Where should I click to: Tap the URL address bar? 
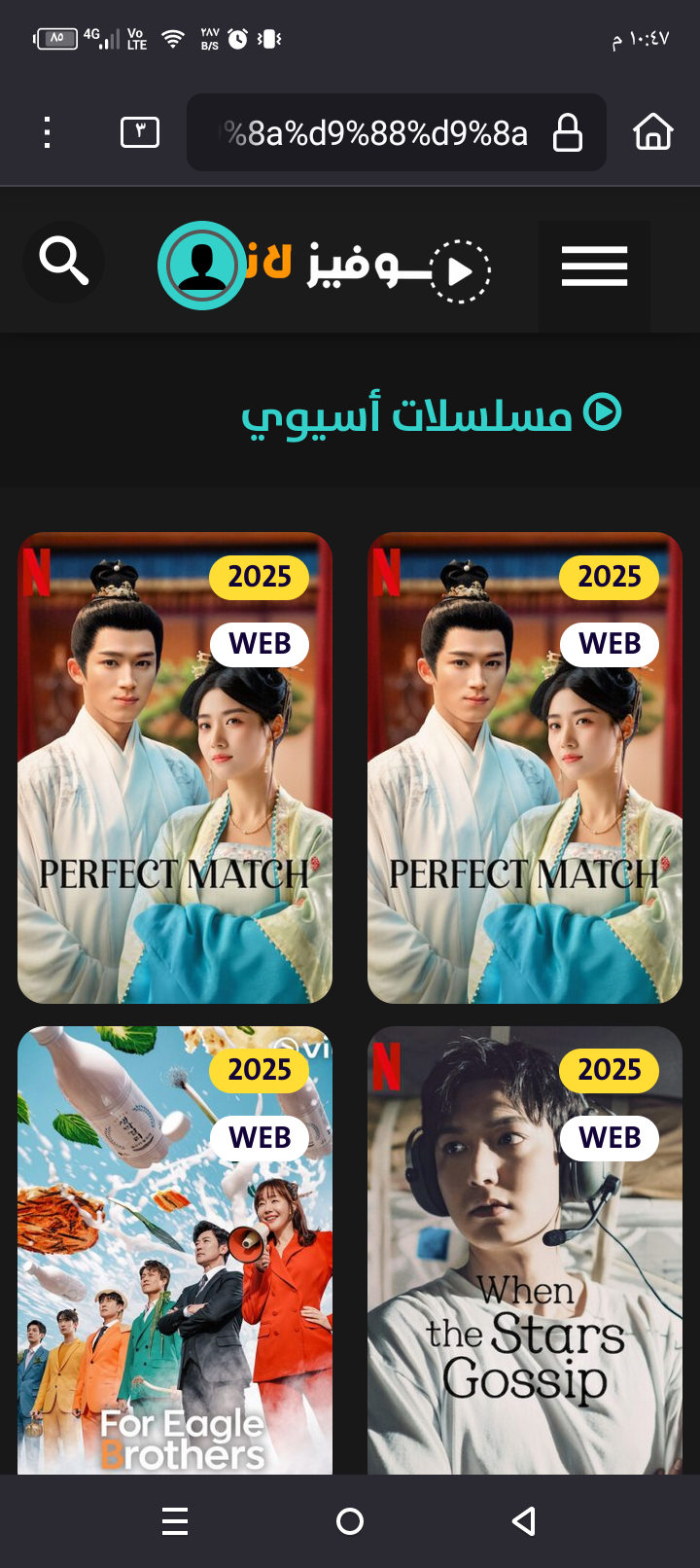pyautogui.click(x=397, y=132)
